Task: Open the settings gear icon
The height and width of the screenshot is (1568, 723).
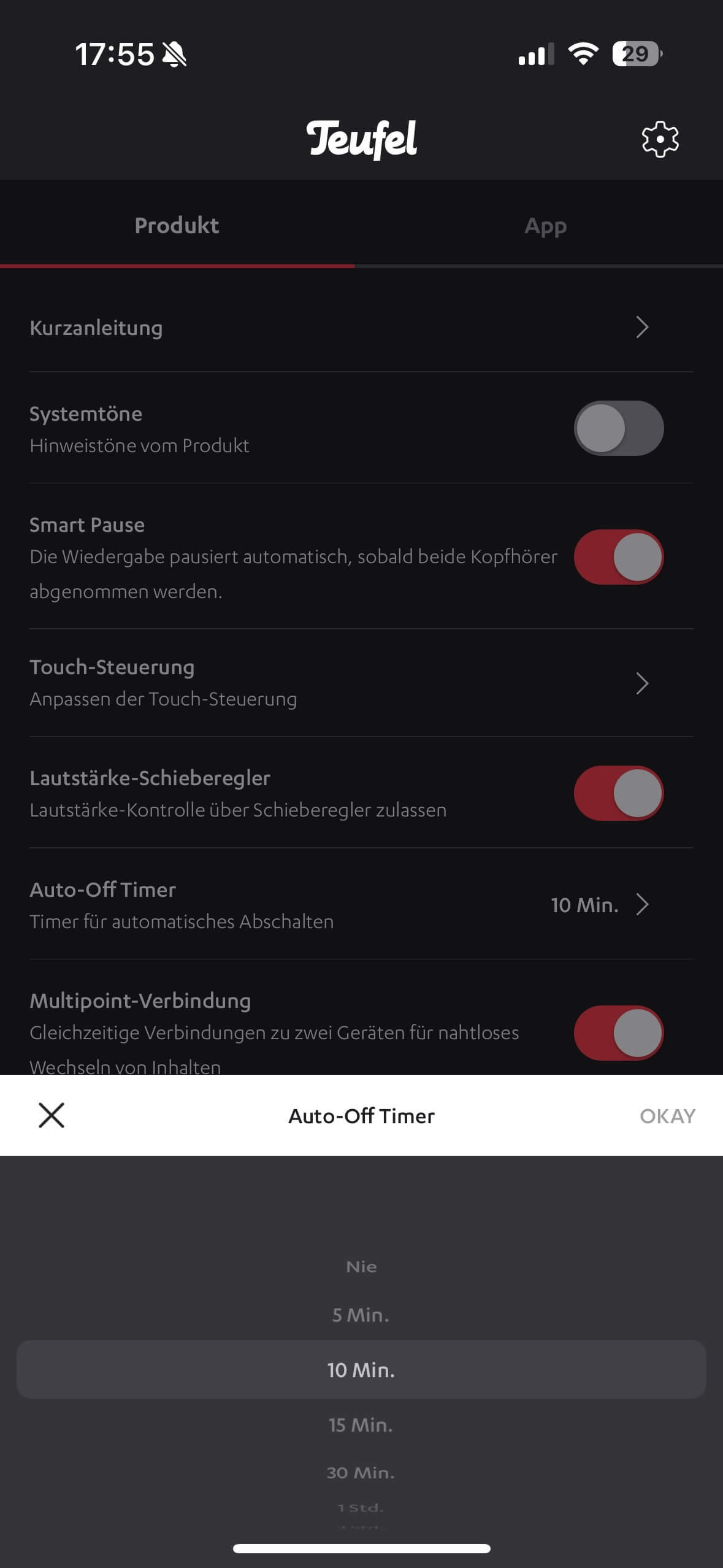Action: pyautogui.click(x=660, y=139)
